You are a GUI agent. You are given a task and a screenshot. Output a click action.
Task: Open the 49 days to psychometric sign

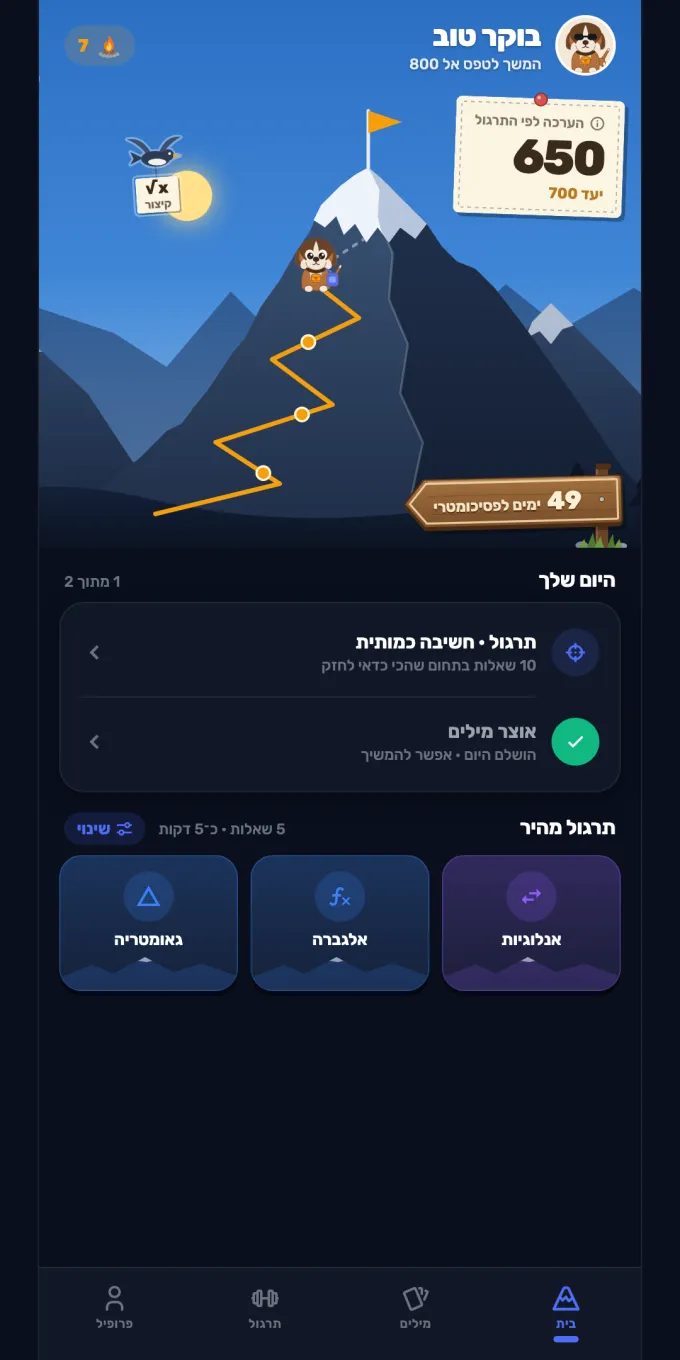point(516,502)
